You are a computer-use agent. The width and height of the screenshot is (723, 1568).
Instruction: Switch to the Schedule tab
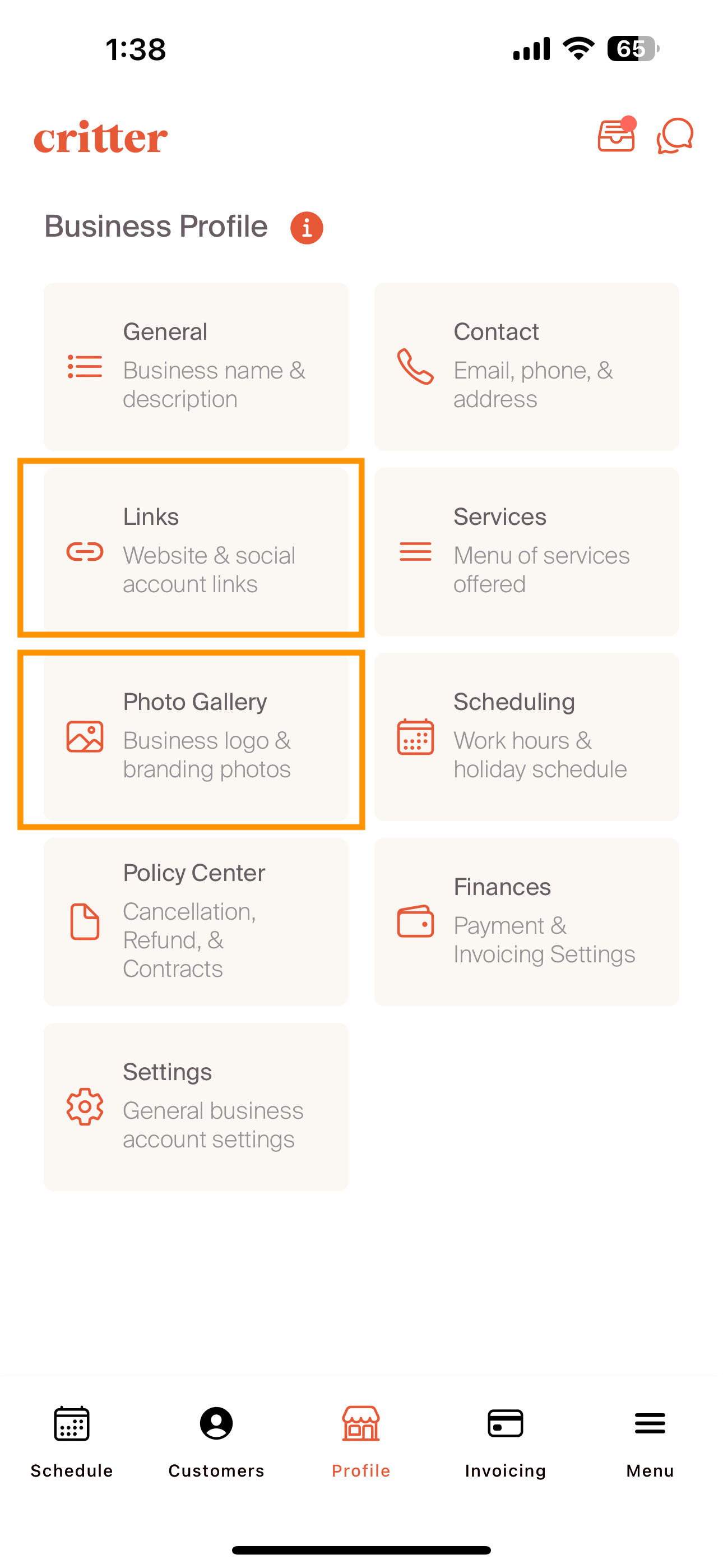click(72, 1440)
